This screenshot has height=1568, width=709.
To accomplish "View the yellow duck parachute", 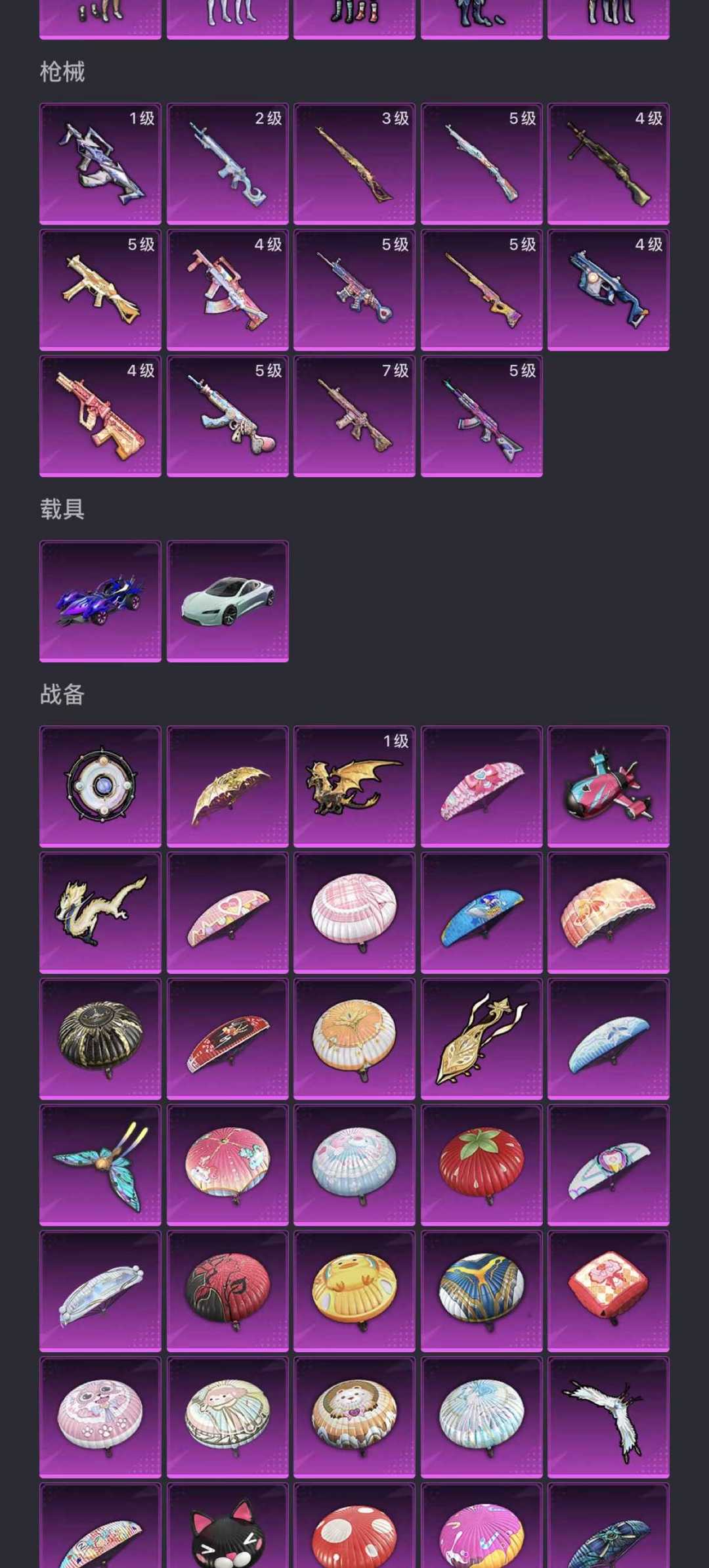I will click(354, 1291).
